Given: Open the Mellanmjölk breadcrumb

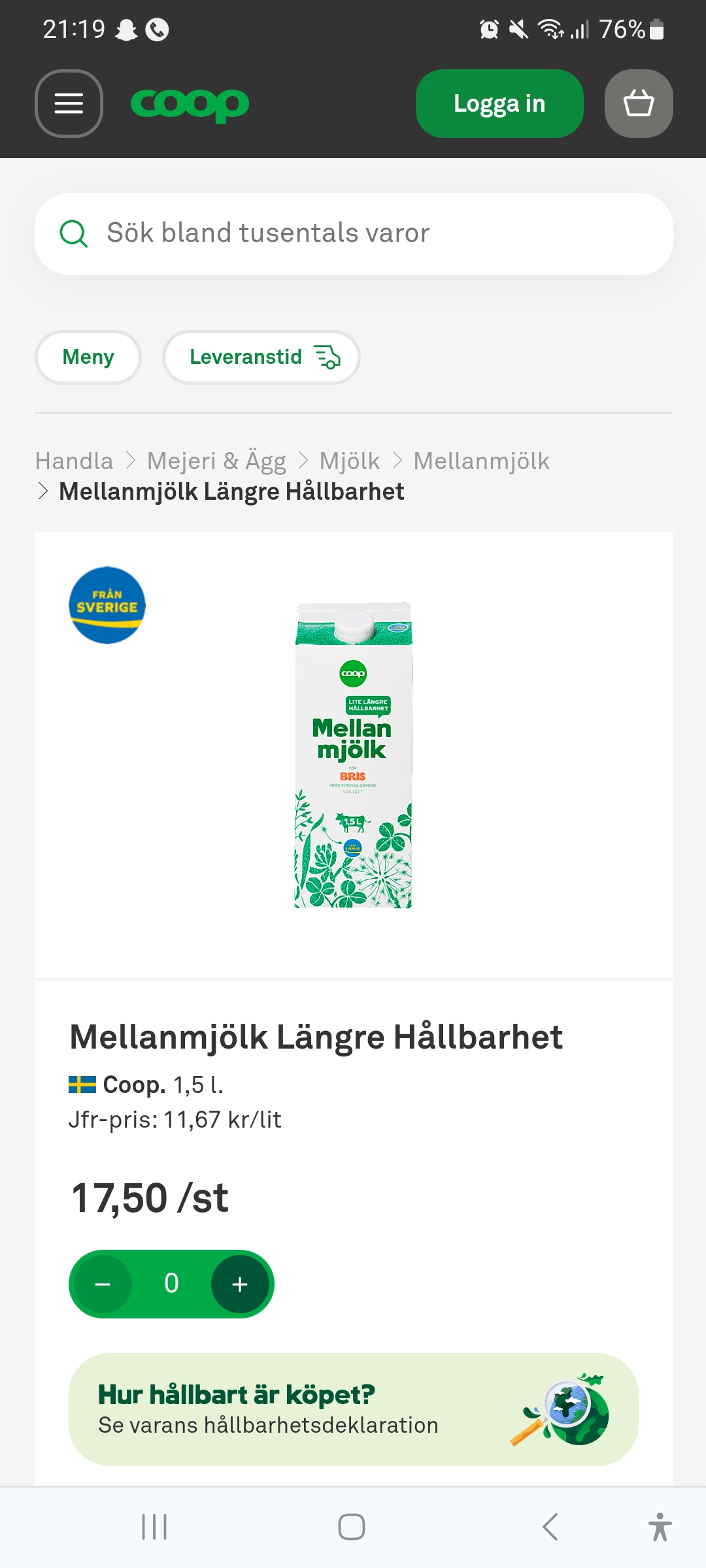Looking at the screenshot, I should [x=481, y=461].
